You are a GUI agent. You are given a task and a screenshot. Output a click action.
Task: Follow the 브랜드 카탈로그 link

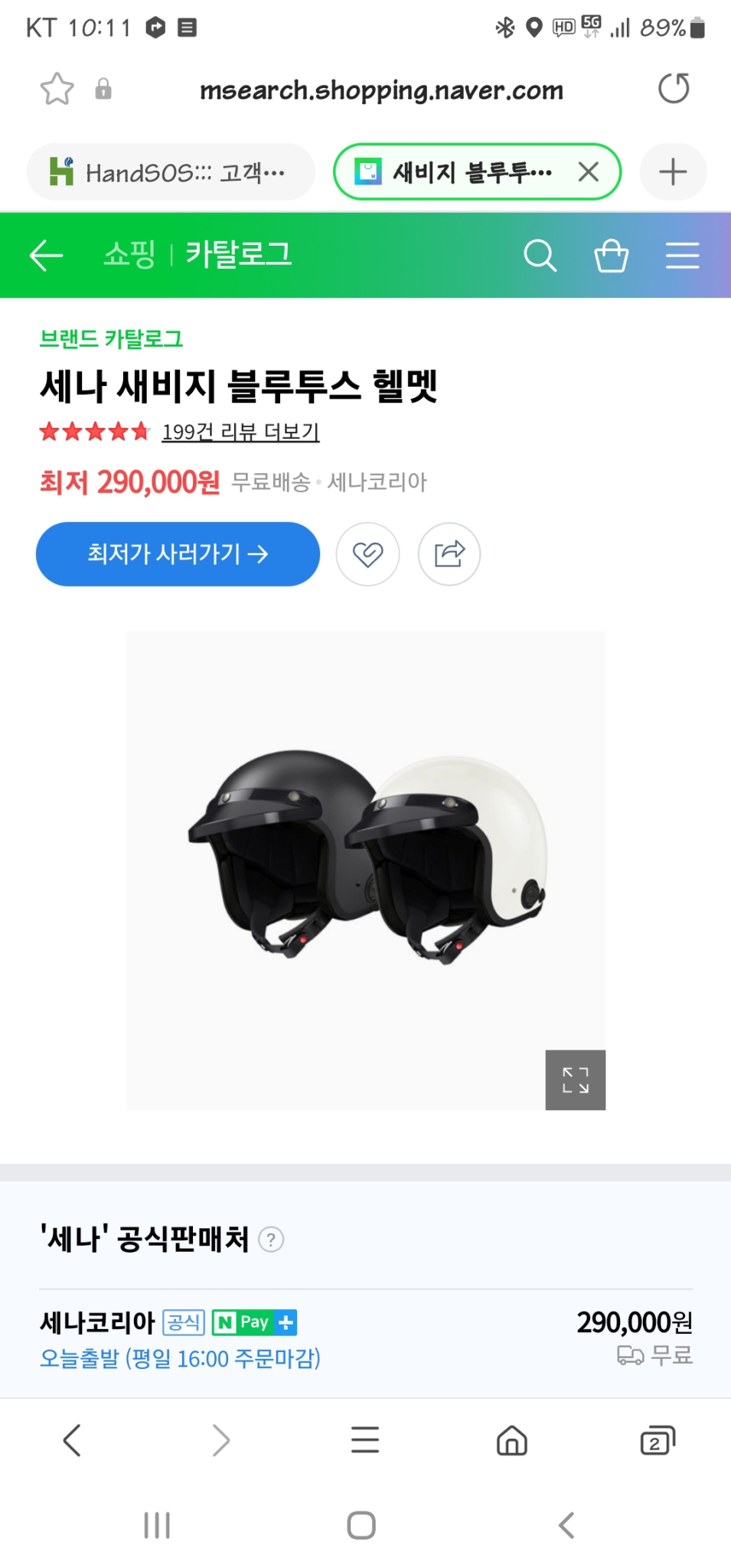pos(112,339)
